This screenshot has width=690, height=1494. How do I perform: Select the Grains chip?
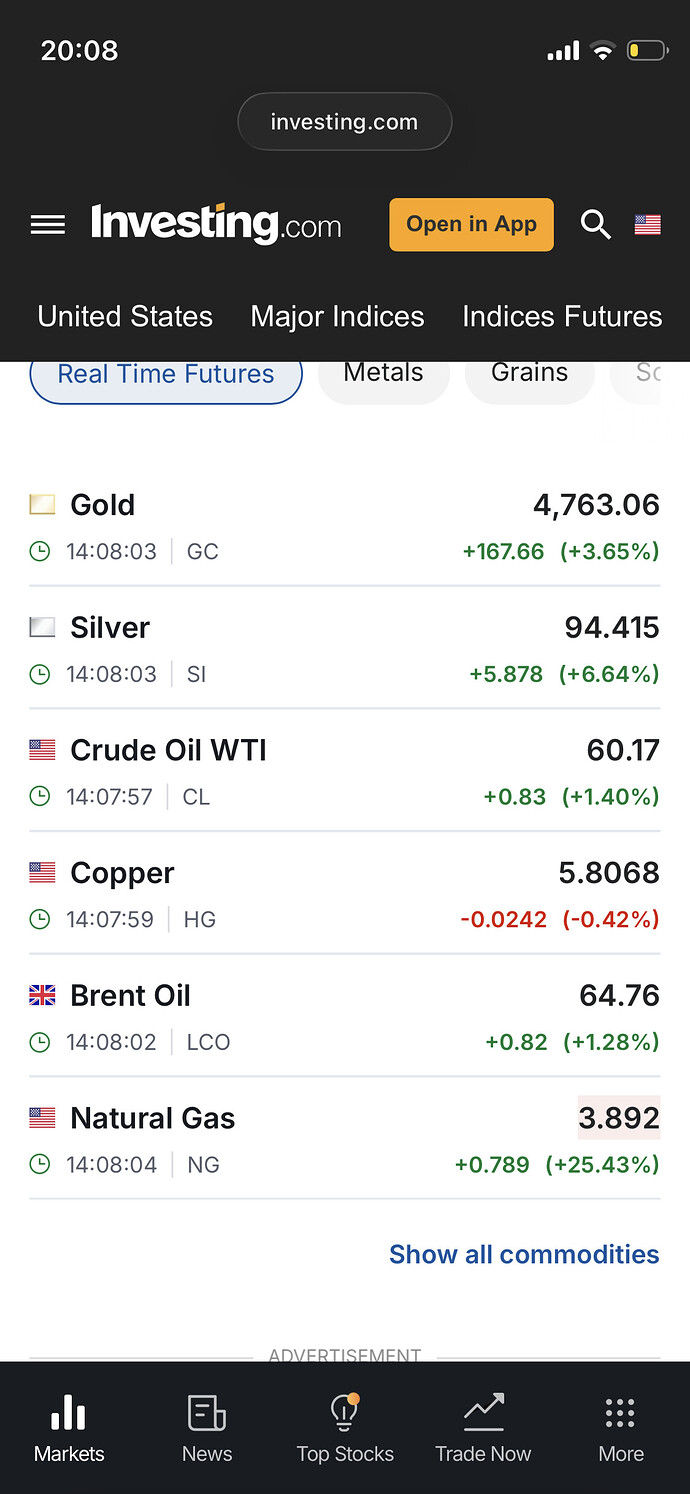click(529, 374)
